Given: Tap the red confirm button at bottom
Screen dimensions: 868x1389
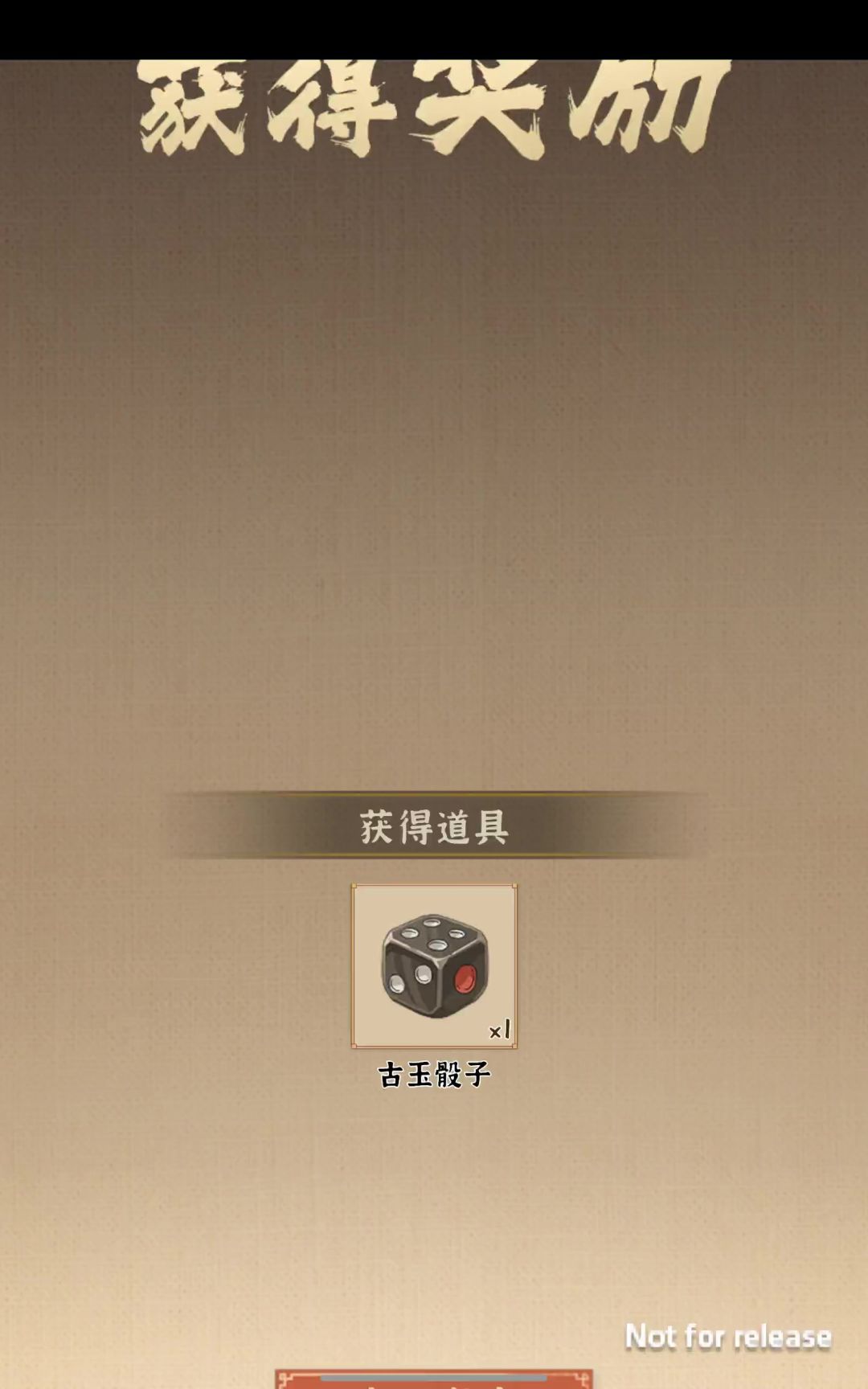Looking at the screenshot, I should pos(434,1380).
